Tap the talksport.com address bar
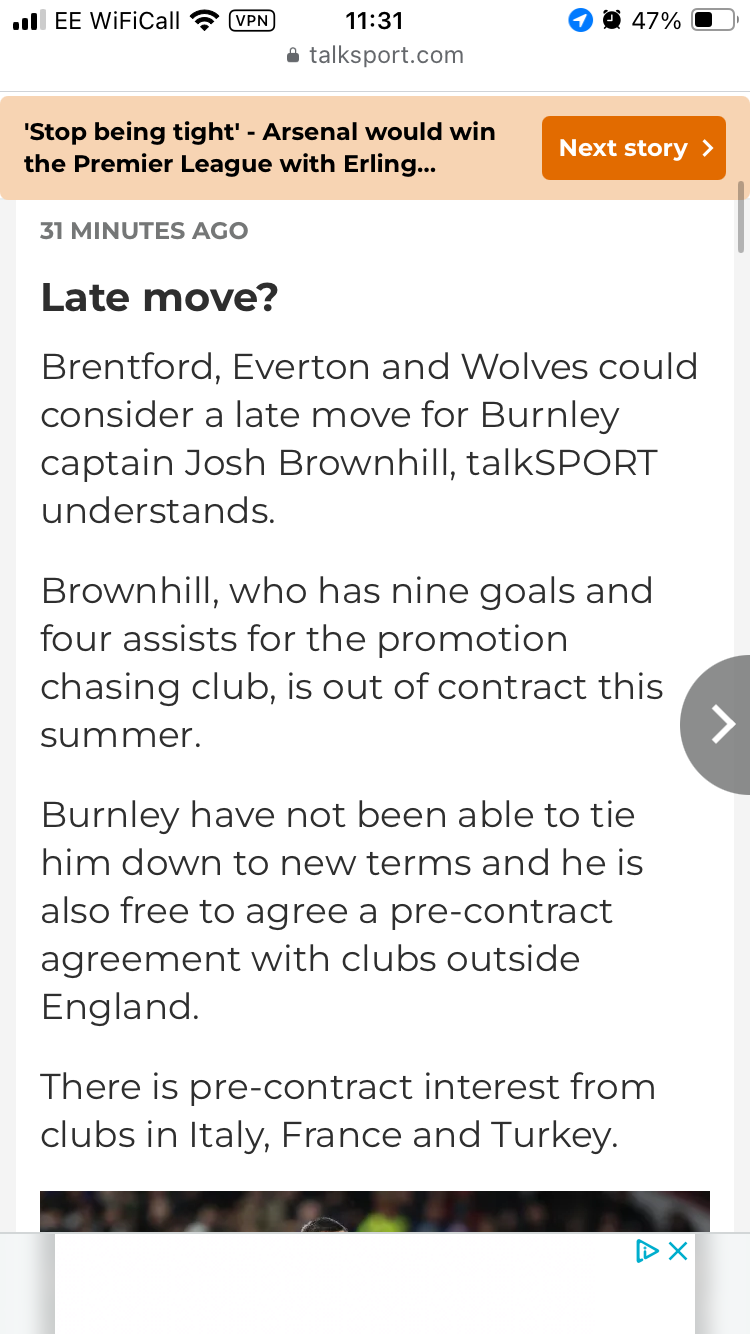Image resolution: width=750 pixels, height=1334 pixels. [x=375, y=55]
